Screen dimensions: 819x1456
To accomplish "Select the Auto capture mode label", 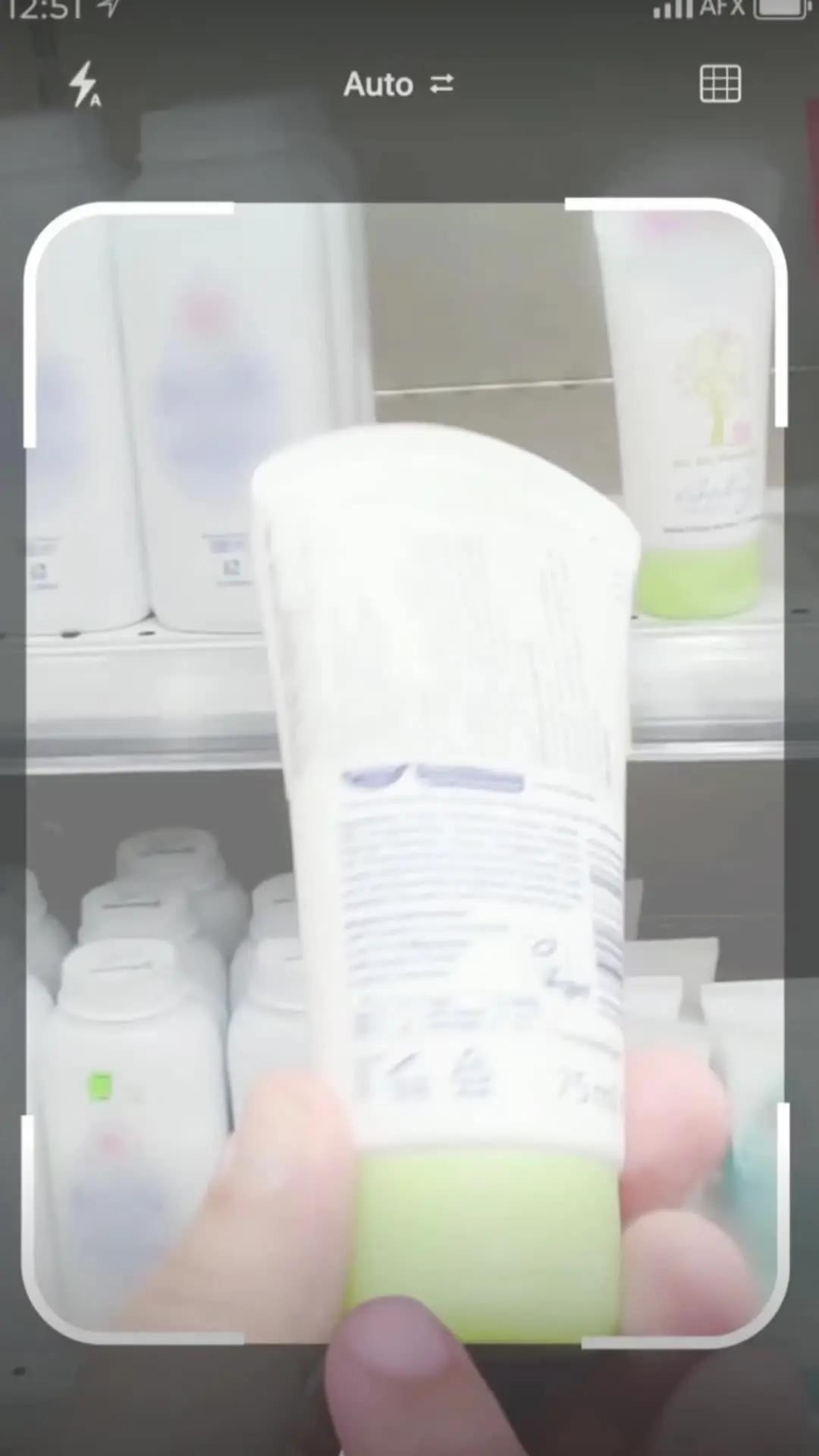I will pos(378,83).
